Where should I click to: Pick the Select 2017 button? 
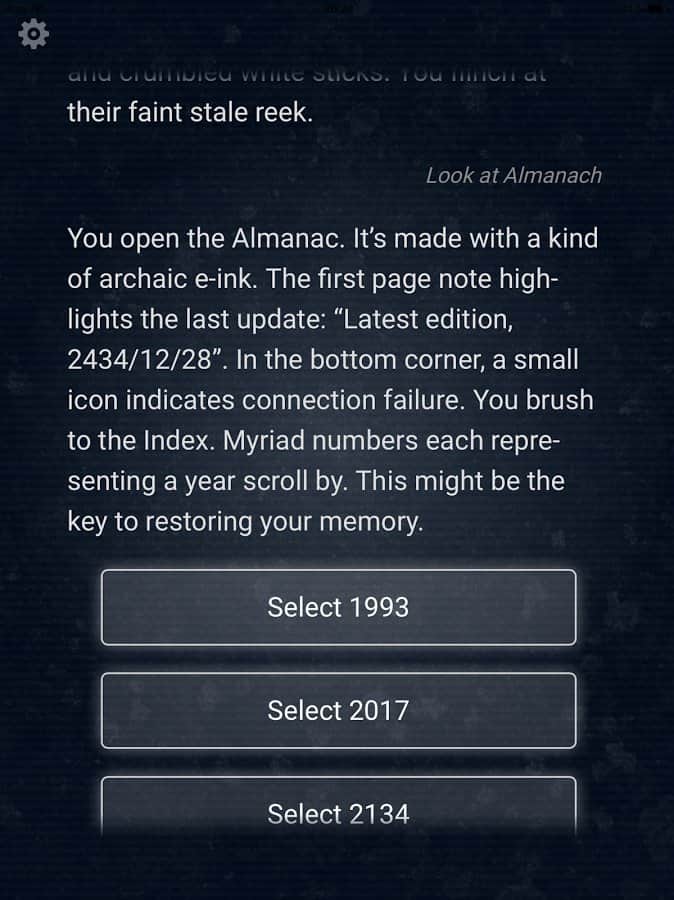(338, 710)
